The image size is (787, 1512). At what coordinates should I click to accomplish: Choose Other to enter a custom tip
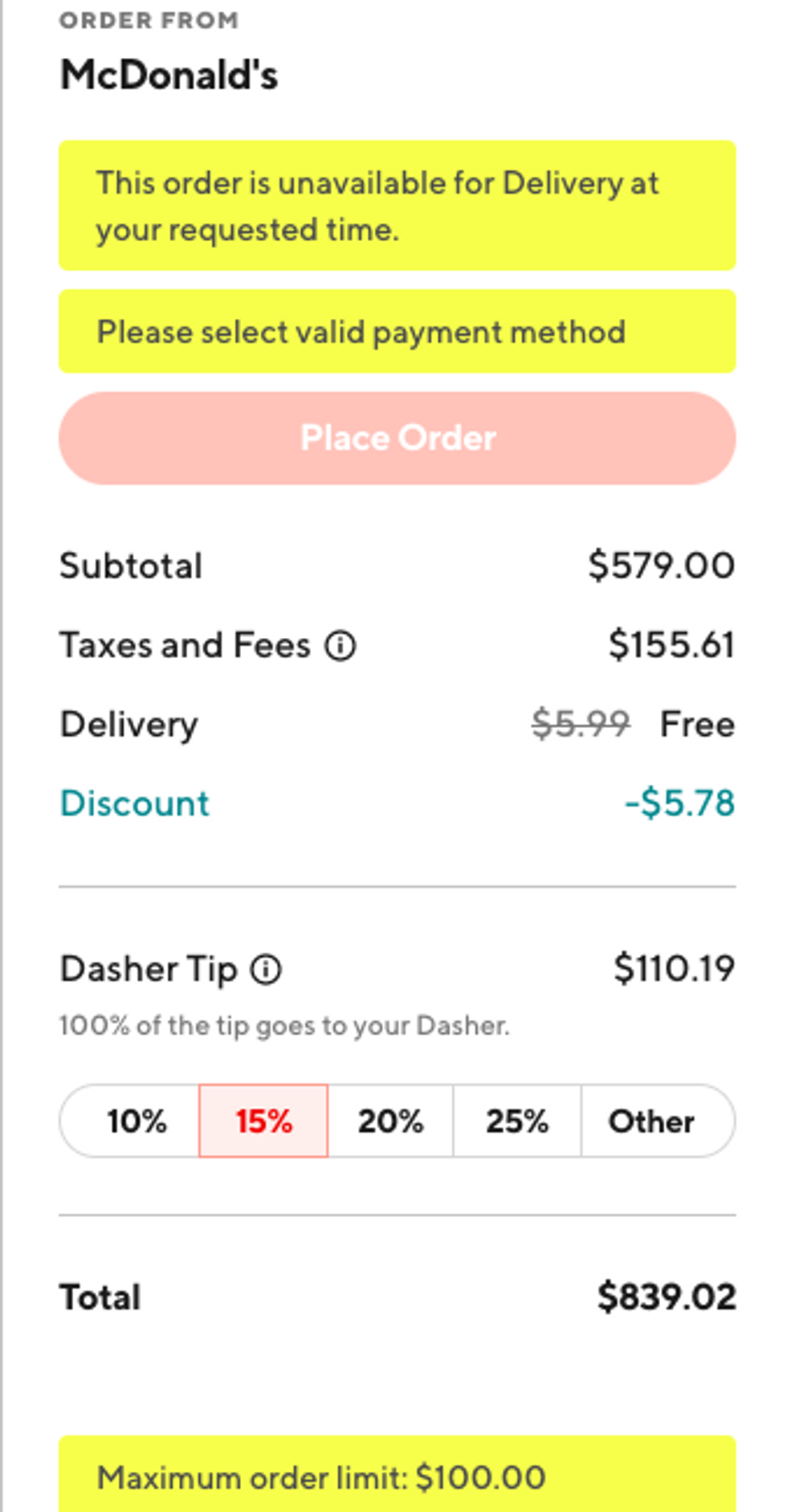pyautogui.click(x=652, y=1121)
